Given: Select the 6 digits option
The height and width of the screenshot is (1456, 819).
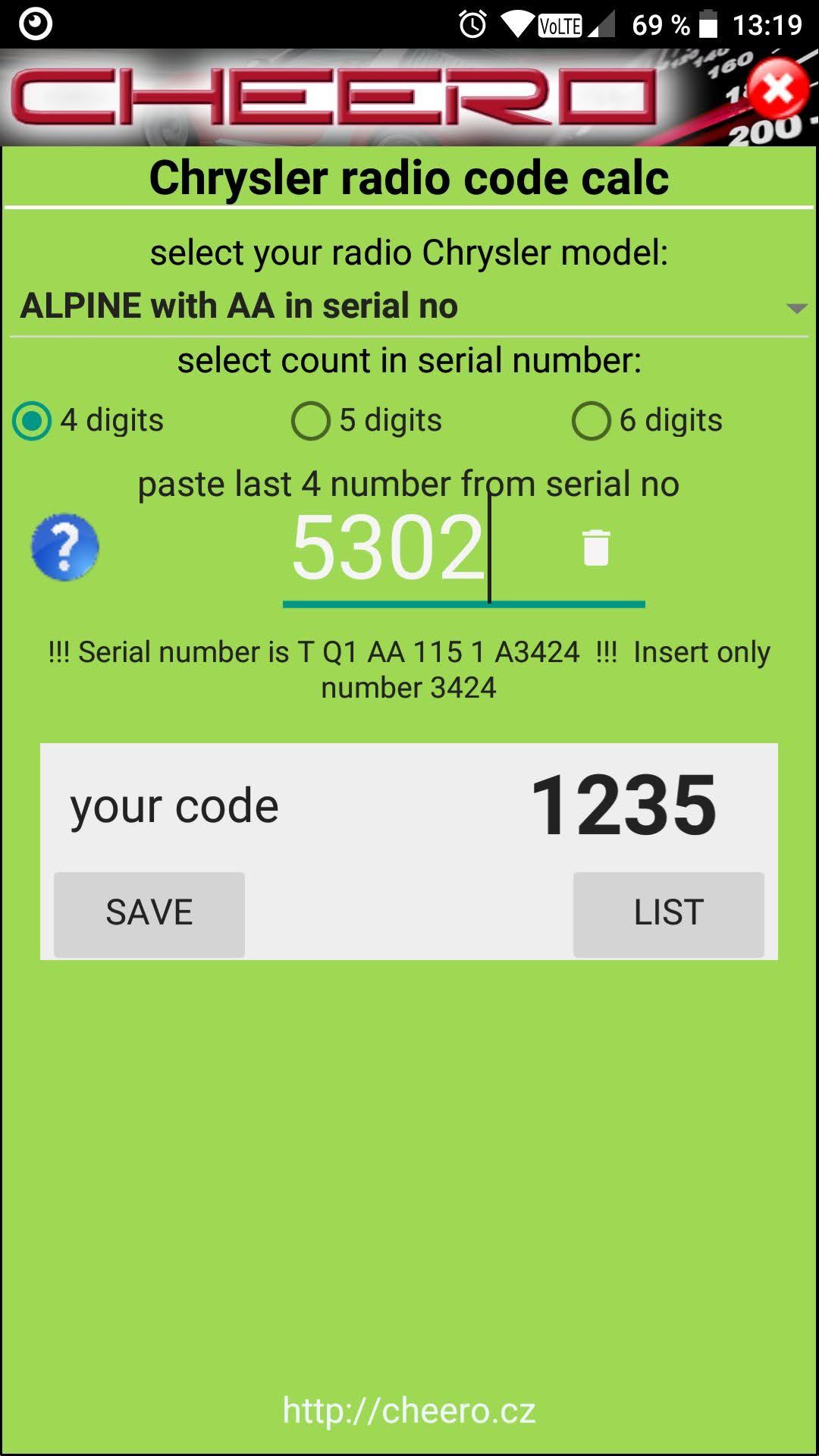Looking at the screenshot, I should [x=591, y=421].
